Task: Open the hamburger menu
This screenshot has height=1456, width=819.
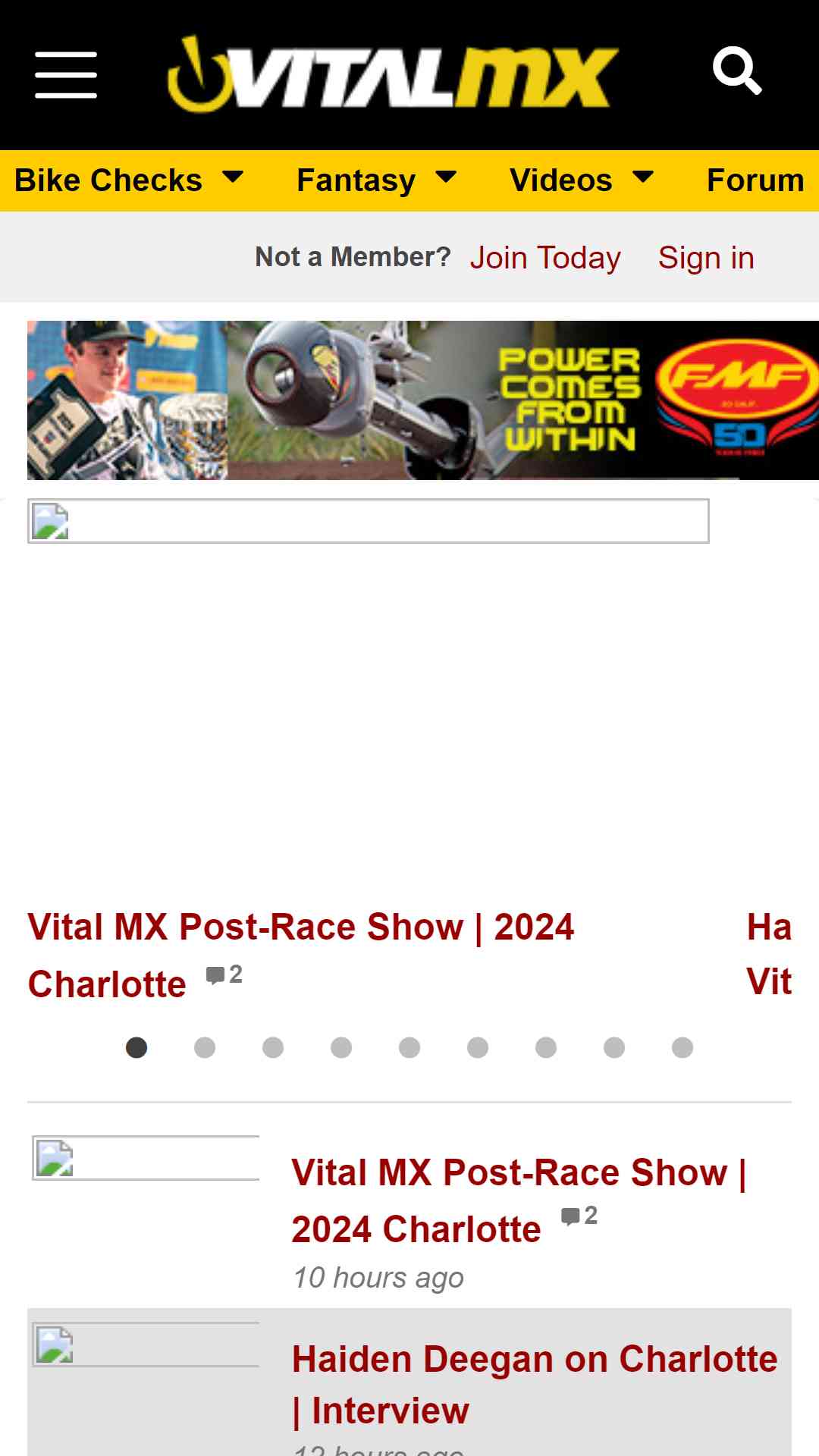Action: [66, 75]
